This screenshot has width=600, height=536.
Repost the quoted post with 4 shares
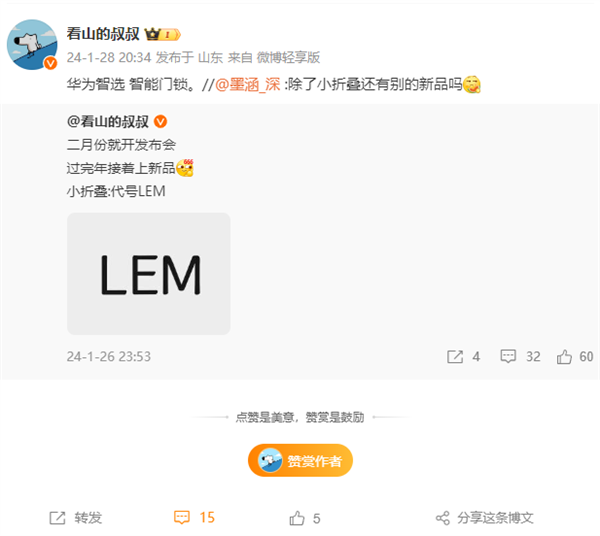[463, 356]
